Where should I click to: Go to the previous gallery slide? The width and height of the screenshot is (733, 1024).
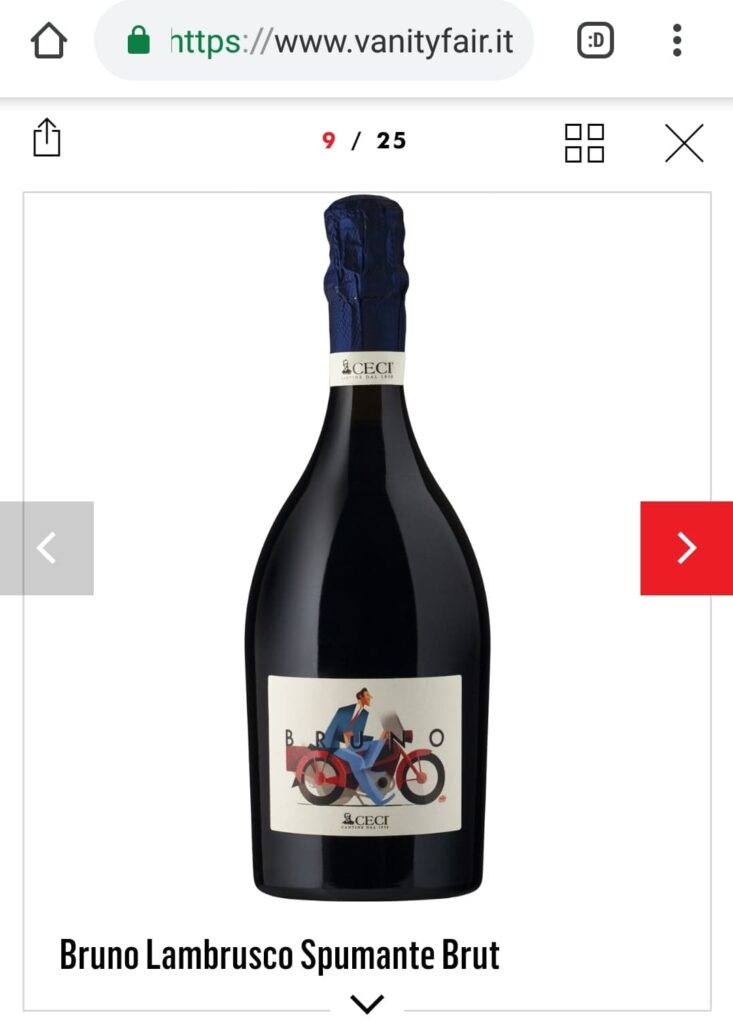47,548
